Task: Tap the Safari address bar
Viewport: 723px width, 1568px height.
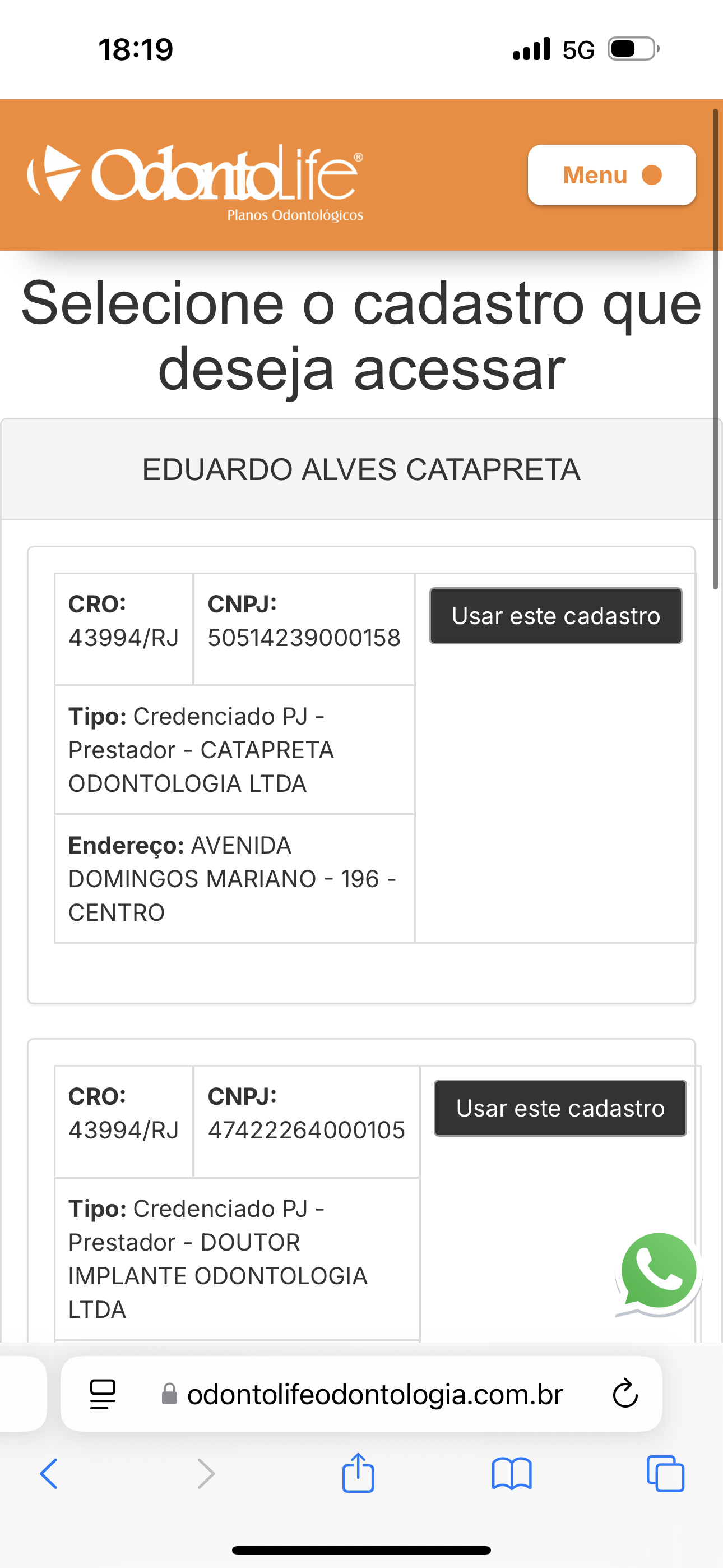Action: click(x=374, y=1395)
